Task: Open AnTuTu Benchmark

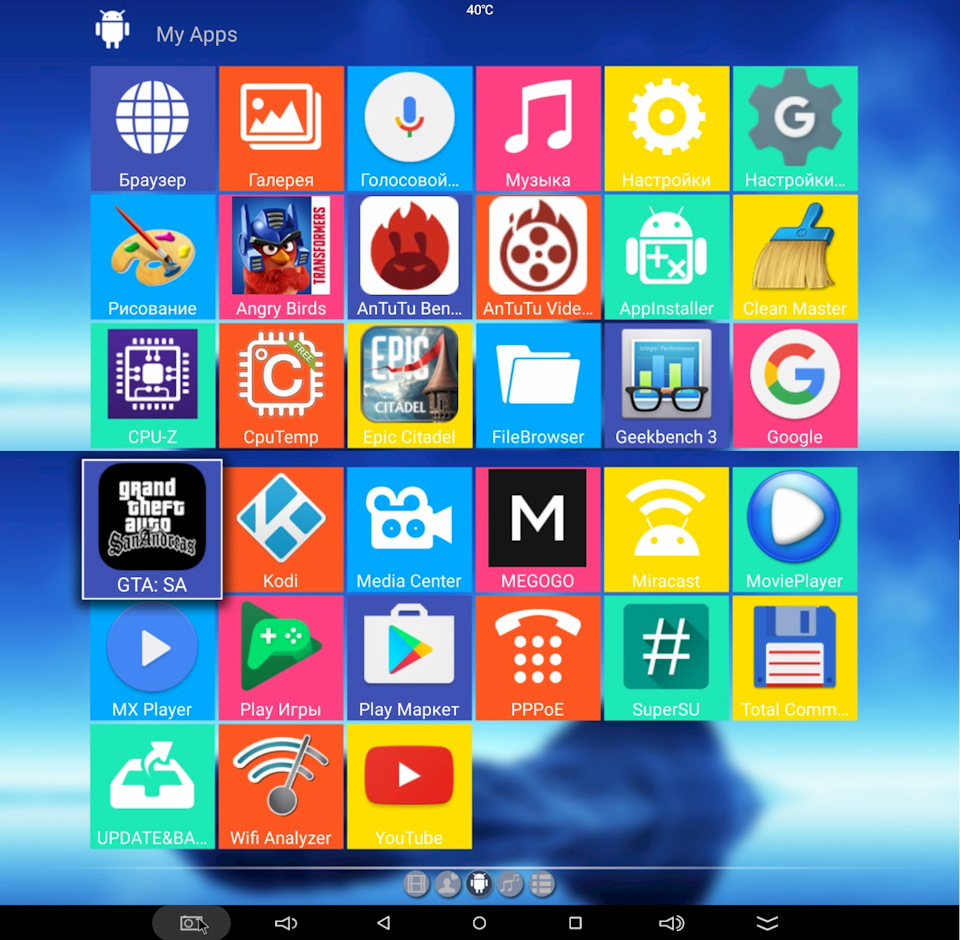Action: [409, 257]
